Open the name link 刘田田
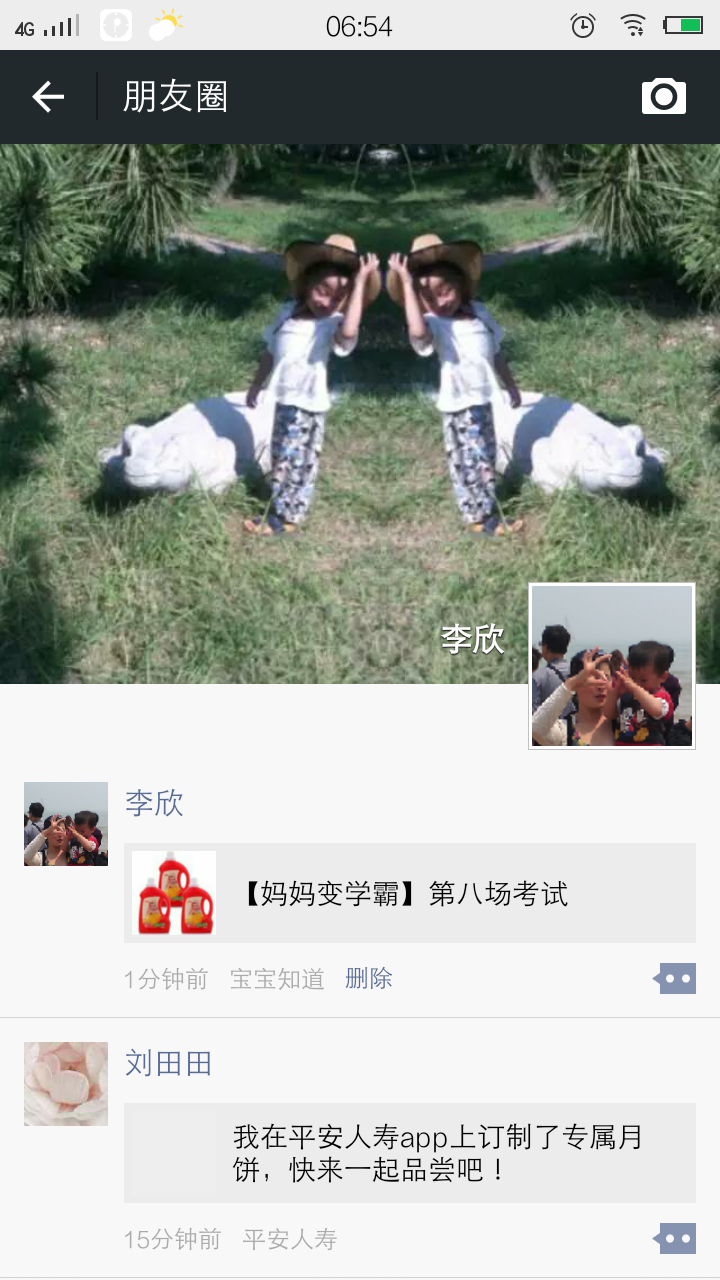 [x=168, y=1063]
